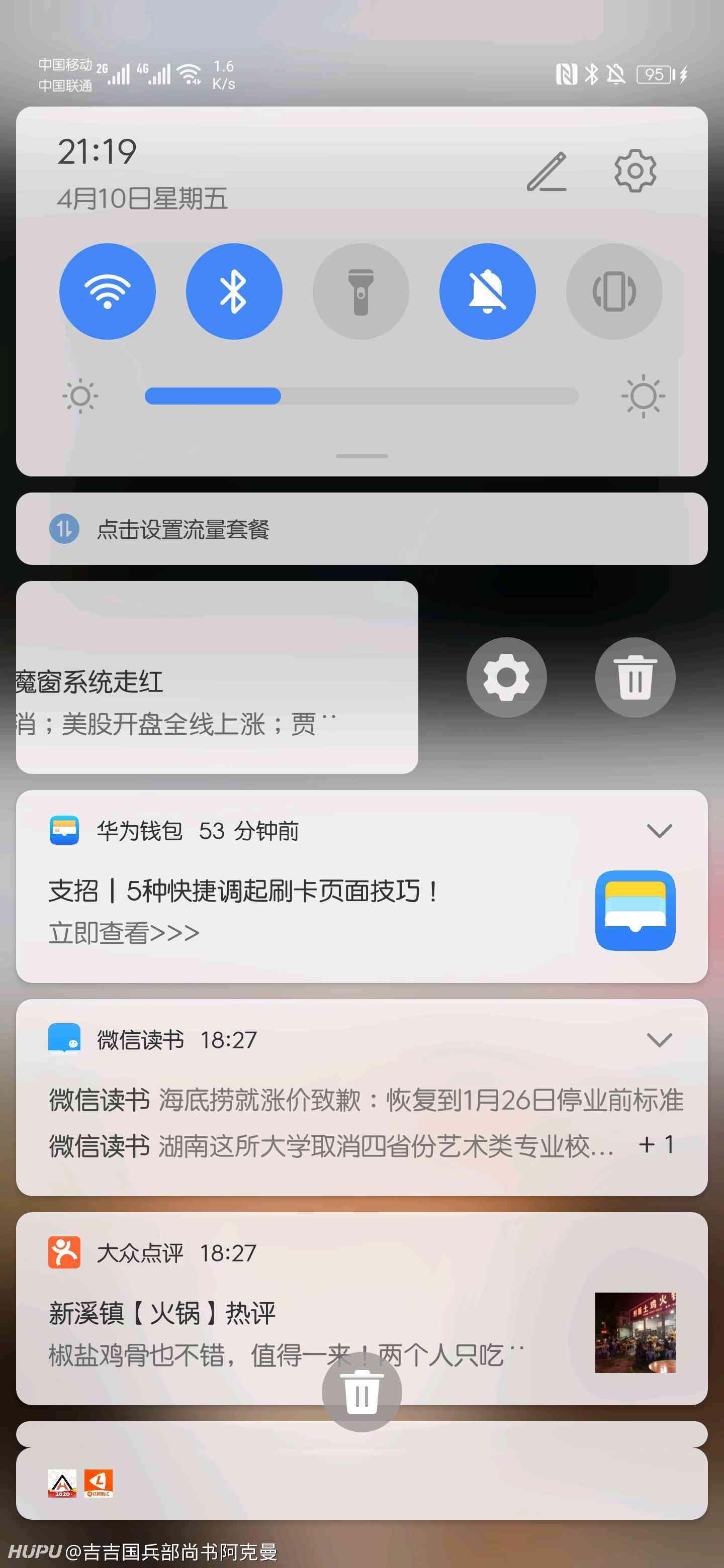Viewport: 724px width, 1568px height.
Task: Turn on the flashlight
Action: (360, 291)
